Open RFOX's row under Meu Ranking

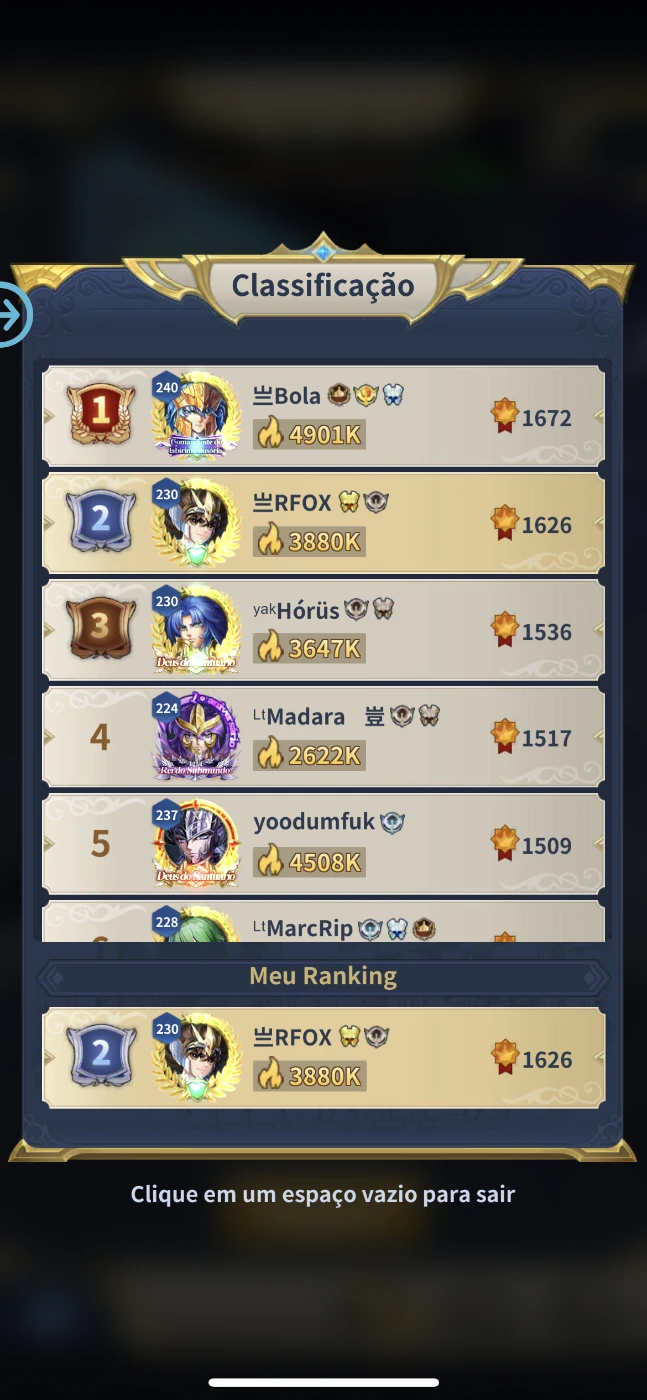click(x=323, y=1058)
